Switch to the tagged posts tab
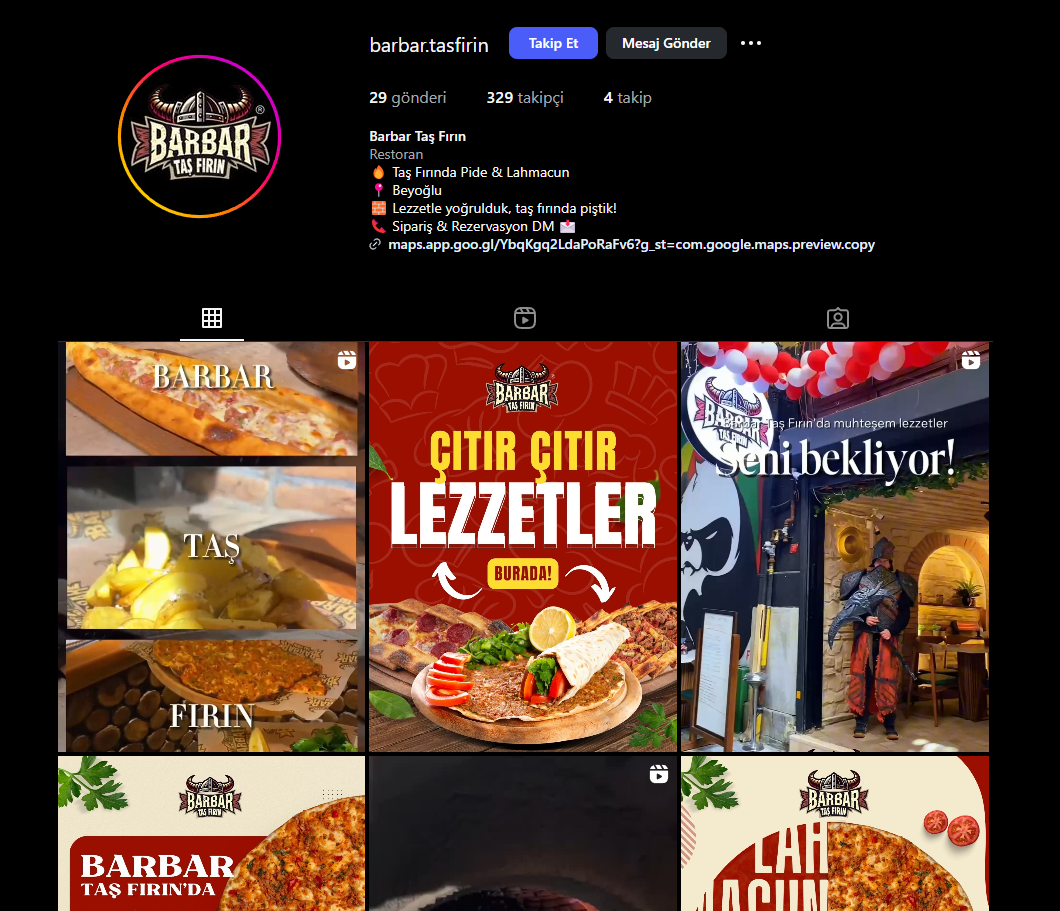This screenshot has width=1060, height=911. (838, 318)
